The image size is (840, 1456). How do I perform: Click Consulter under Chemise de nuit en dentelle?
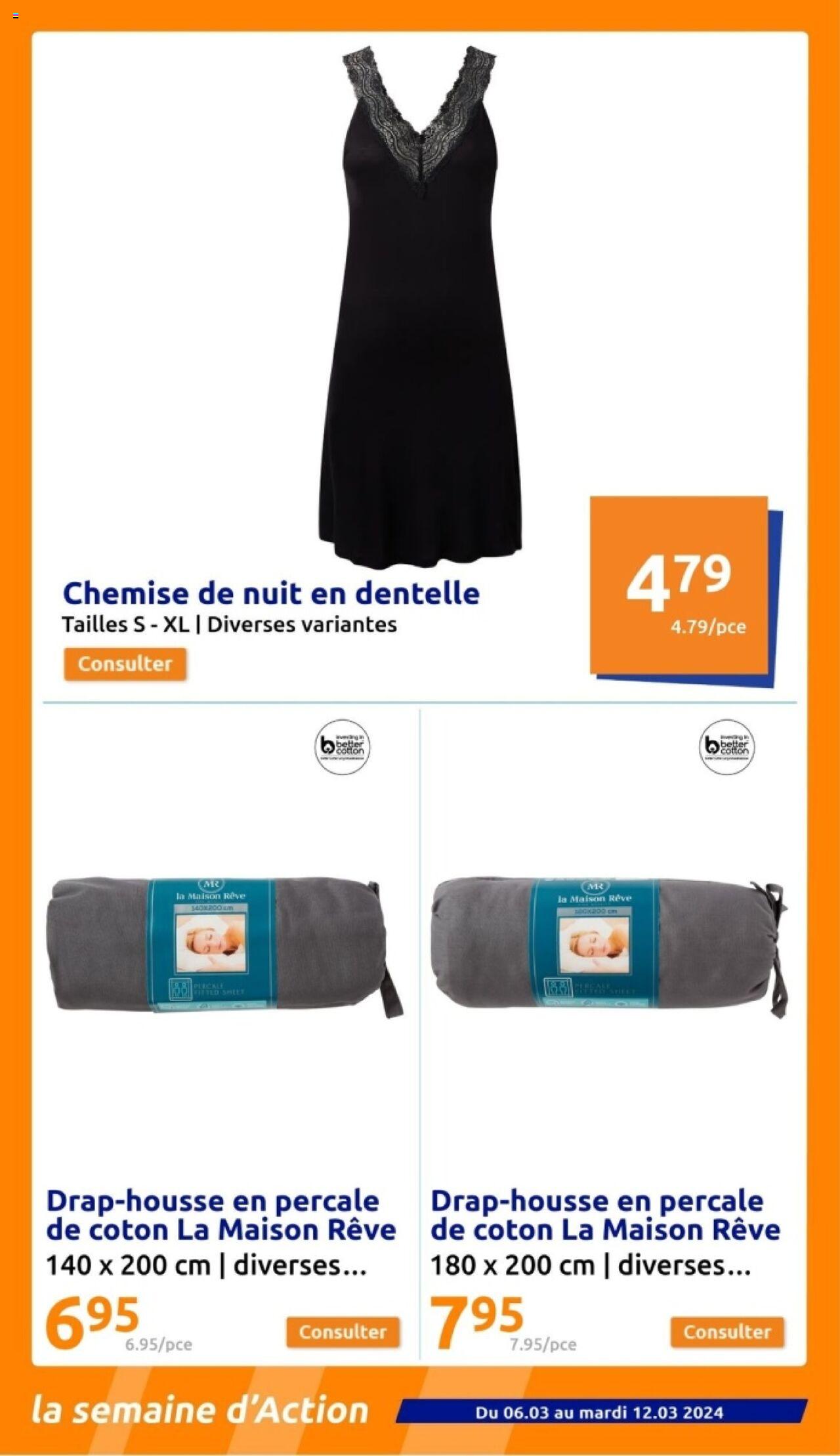125,664
